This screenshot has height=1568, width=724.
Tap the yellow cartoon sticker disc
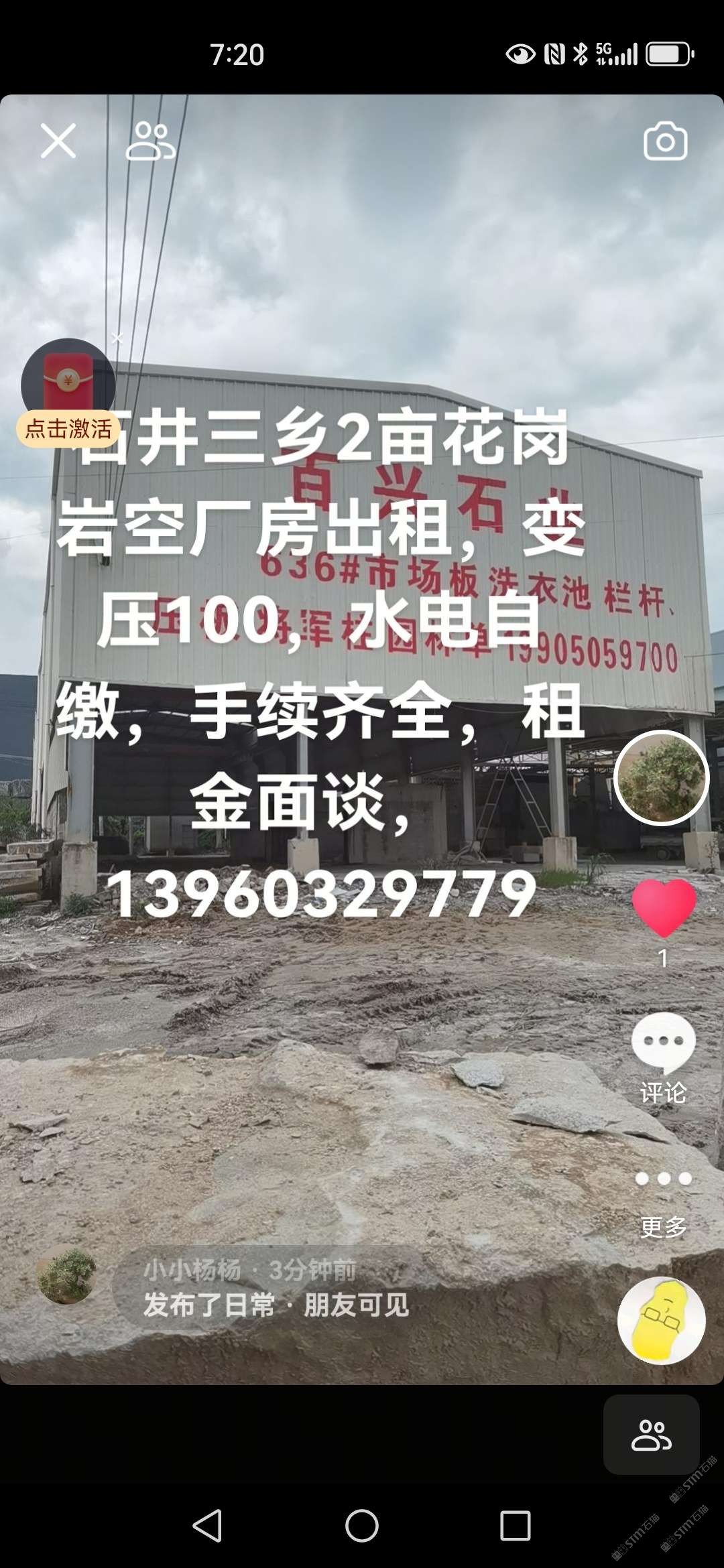point(661,1320)
